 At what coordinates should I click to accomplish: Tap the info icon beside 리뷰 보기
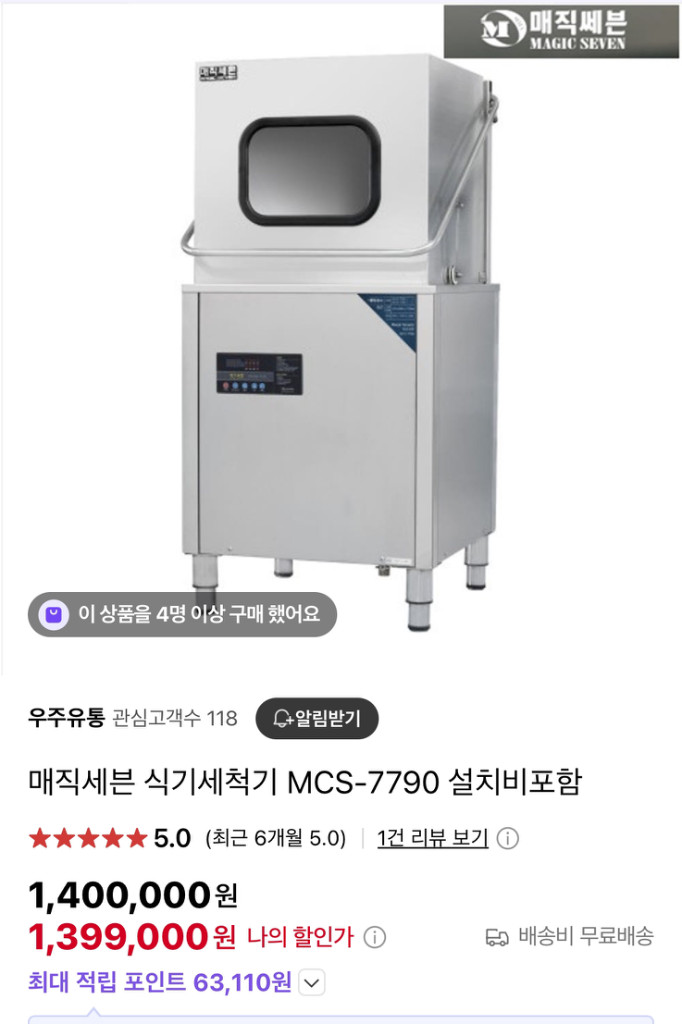pos(508,838)
